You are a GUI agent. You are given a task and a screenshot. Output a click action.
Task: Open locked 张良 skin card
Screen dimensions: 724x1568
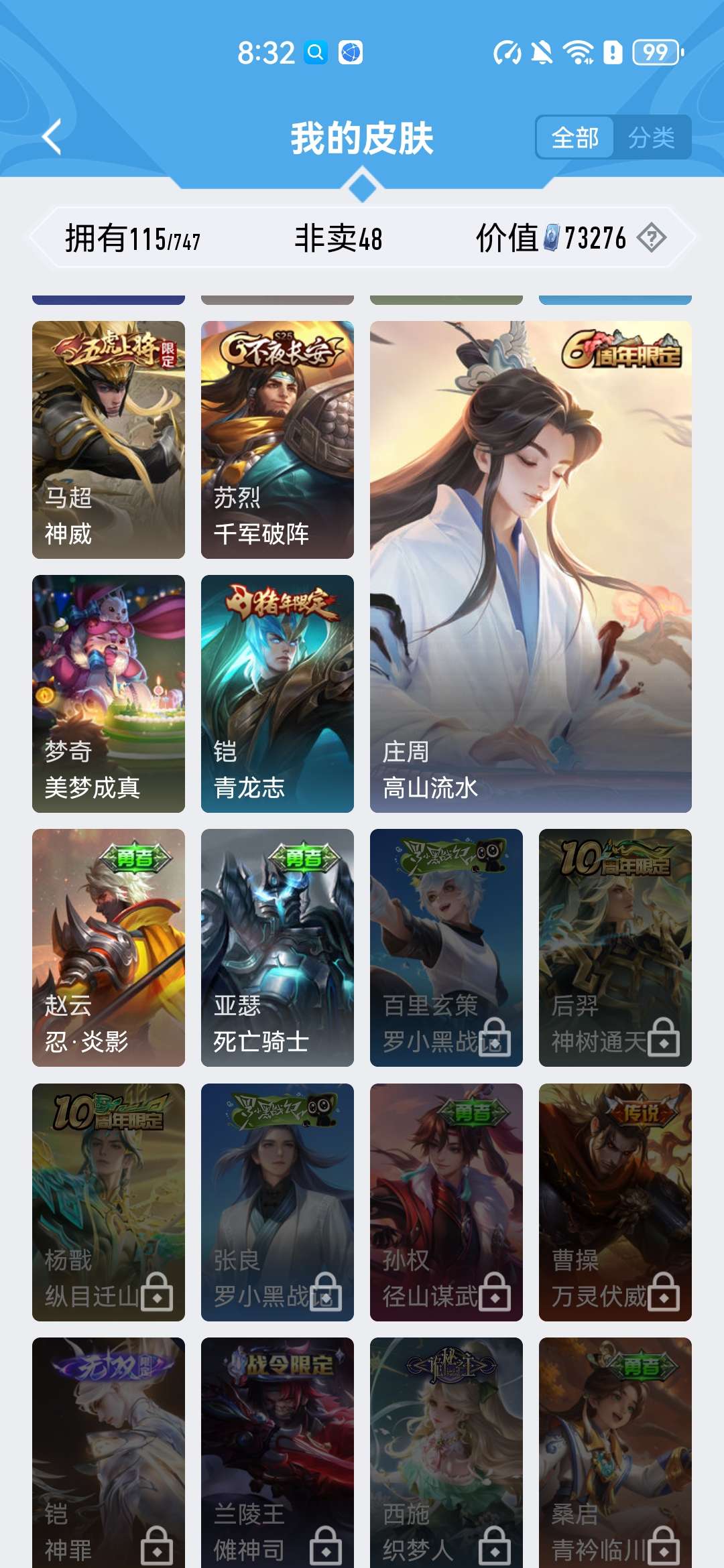tap(278, 1202)
